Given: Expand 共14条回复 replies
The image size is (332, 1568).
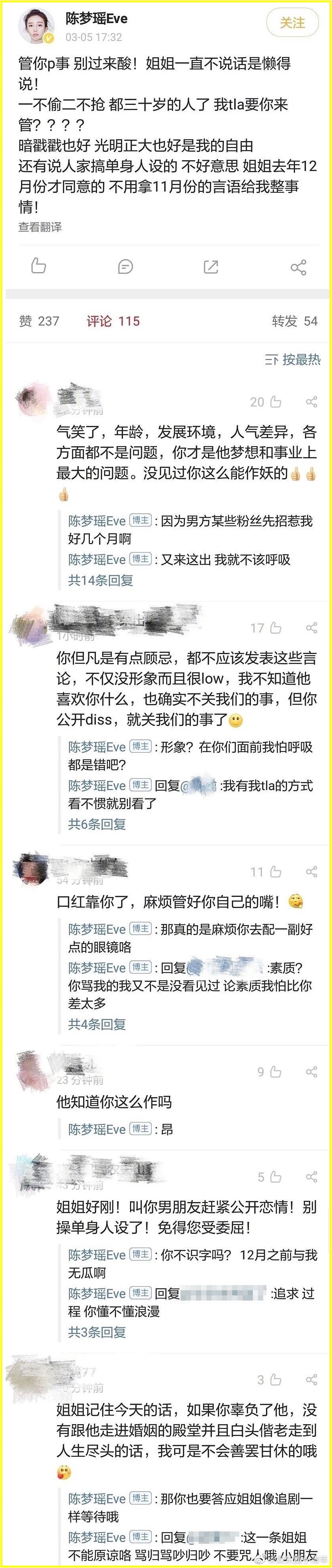Looking at the screenshot, I should [101, 580].
